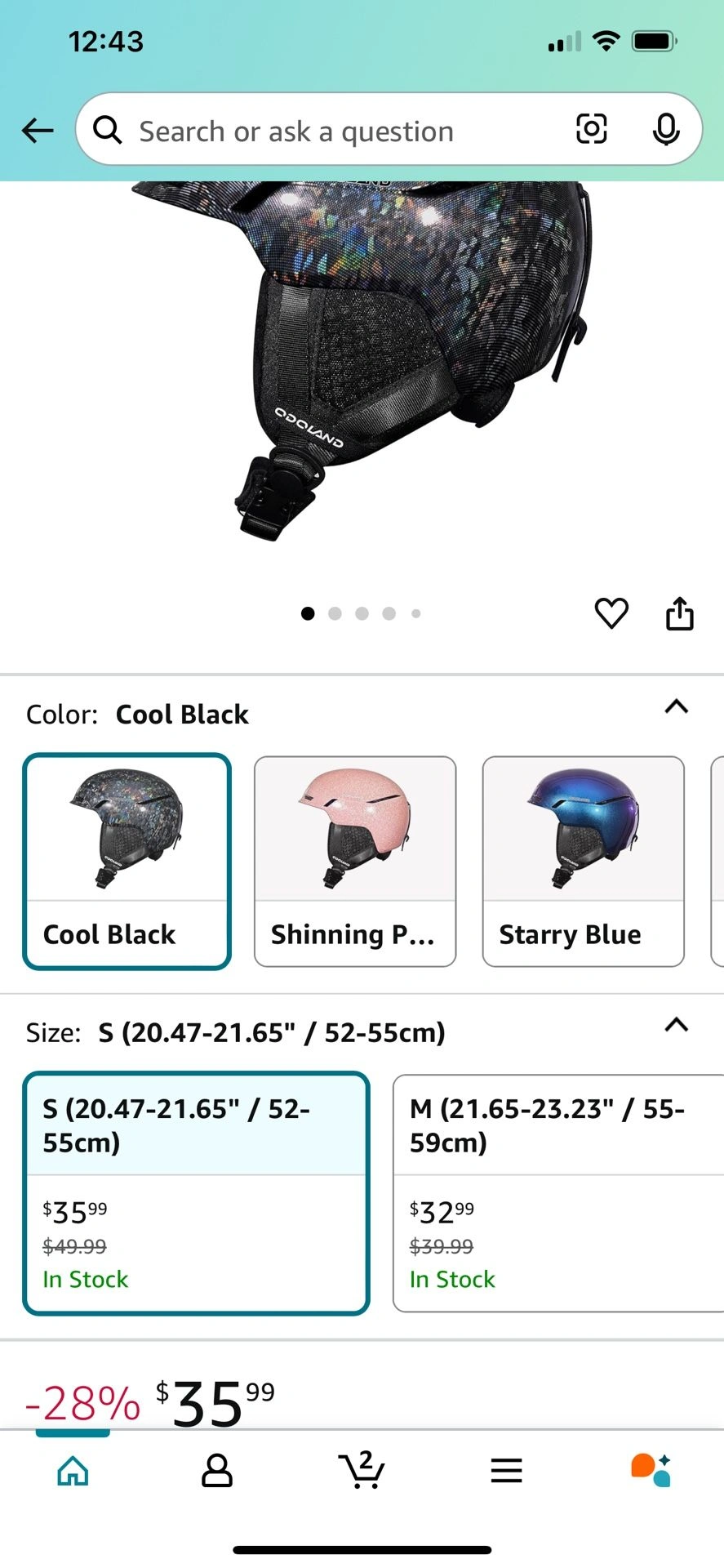Screen dimensions: 724x1568
Task: Open the account profile tab
Action: point(217,1471)
